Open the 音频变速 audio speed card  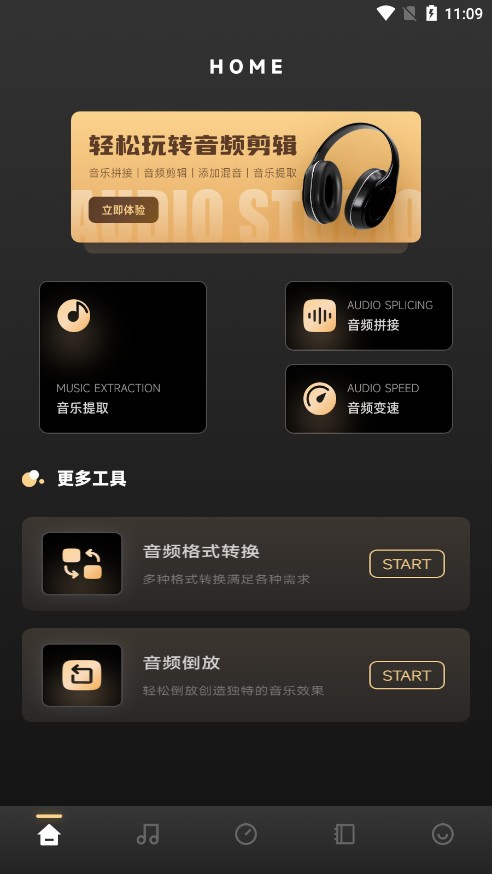tap(369, 399)
